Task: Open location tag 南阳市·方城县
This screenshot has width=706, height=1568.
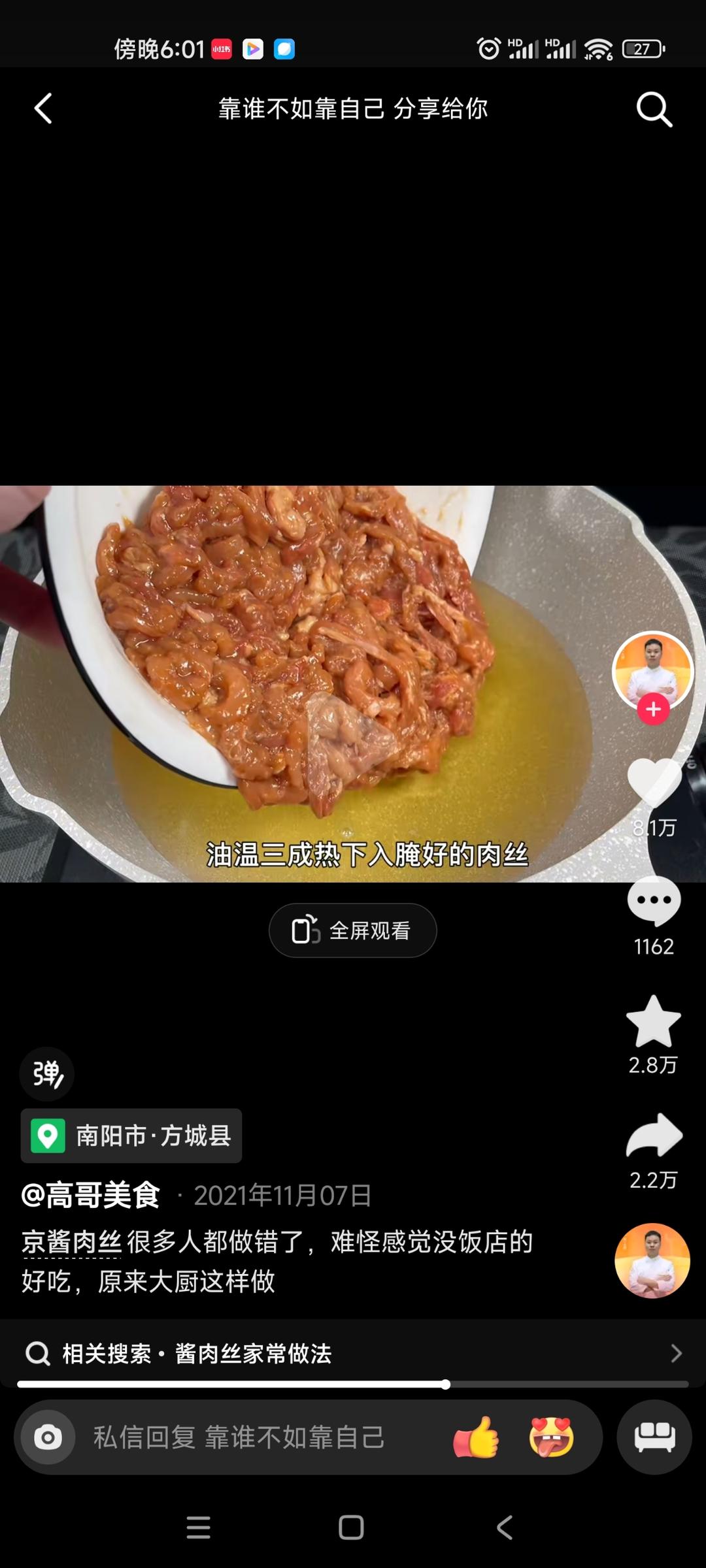Action: coord(131,1135)
